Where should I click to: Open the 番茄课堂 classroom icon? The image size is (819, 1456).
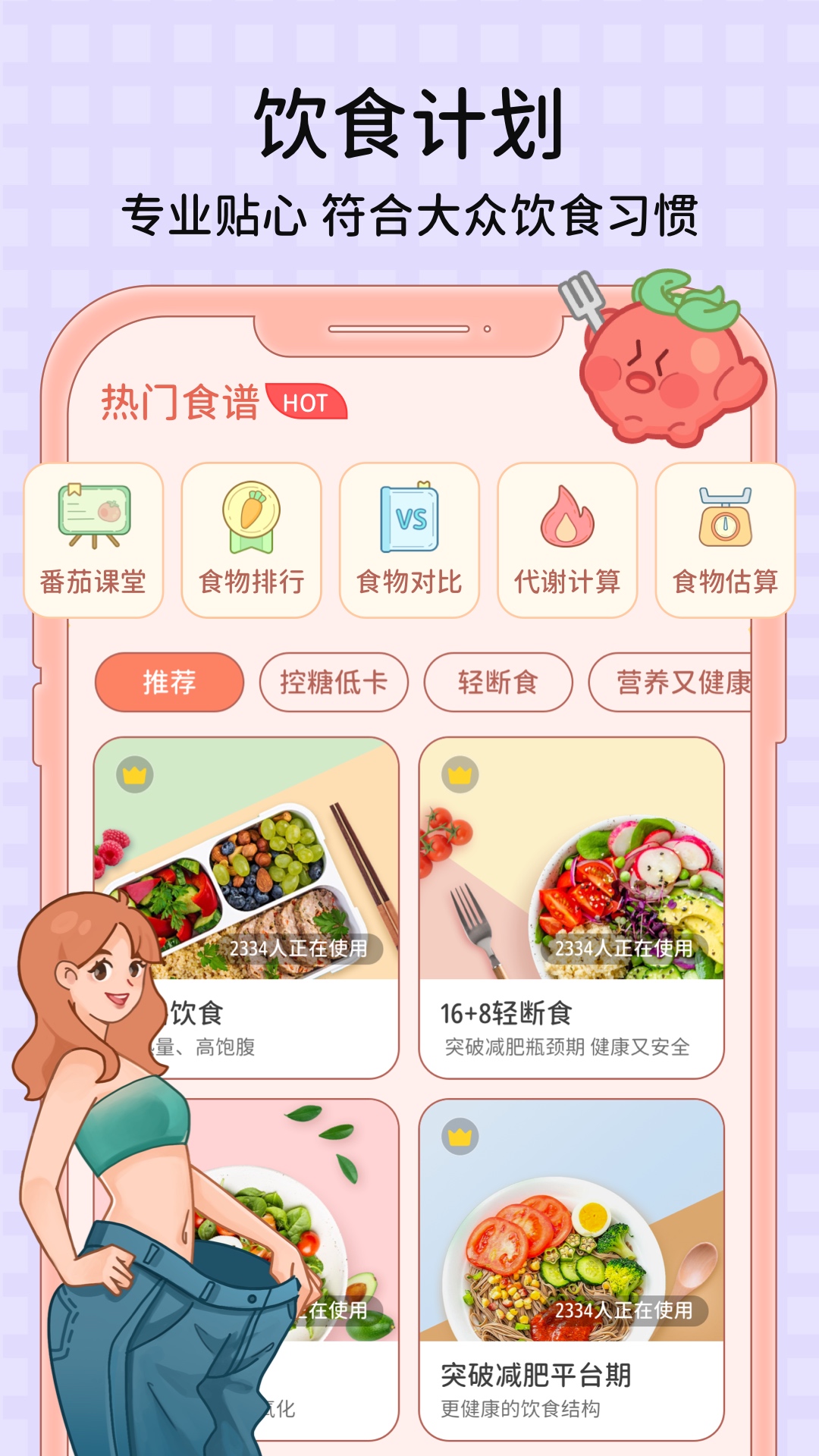coord(93,519)
